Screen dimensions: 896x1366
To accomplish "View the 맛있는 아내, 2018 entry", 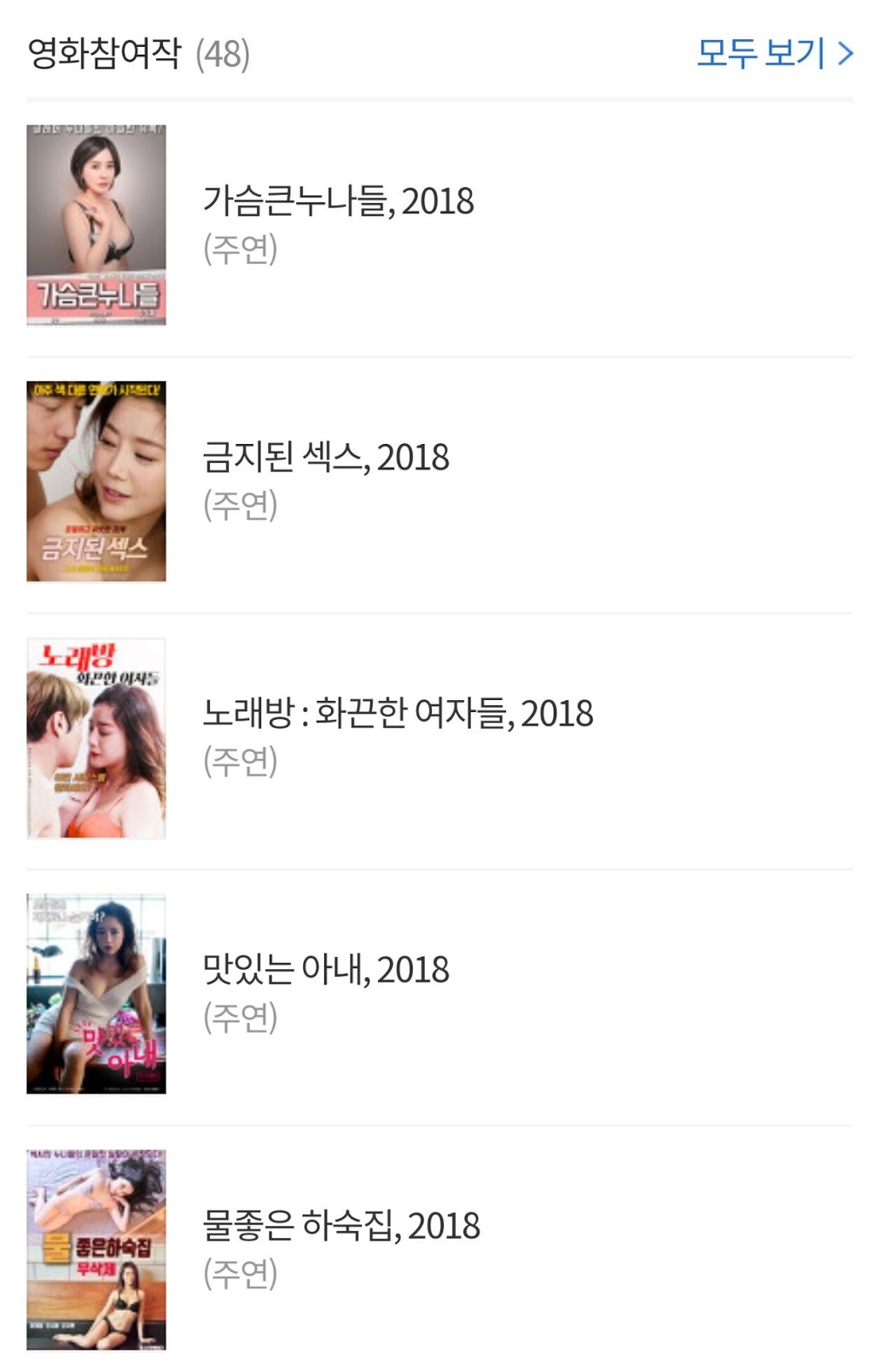I will (325, 971).
